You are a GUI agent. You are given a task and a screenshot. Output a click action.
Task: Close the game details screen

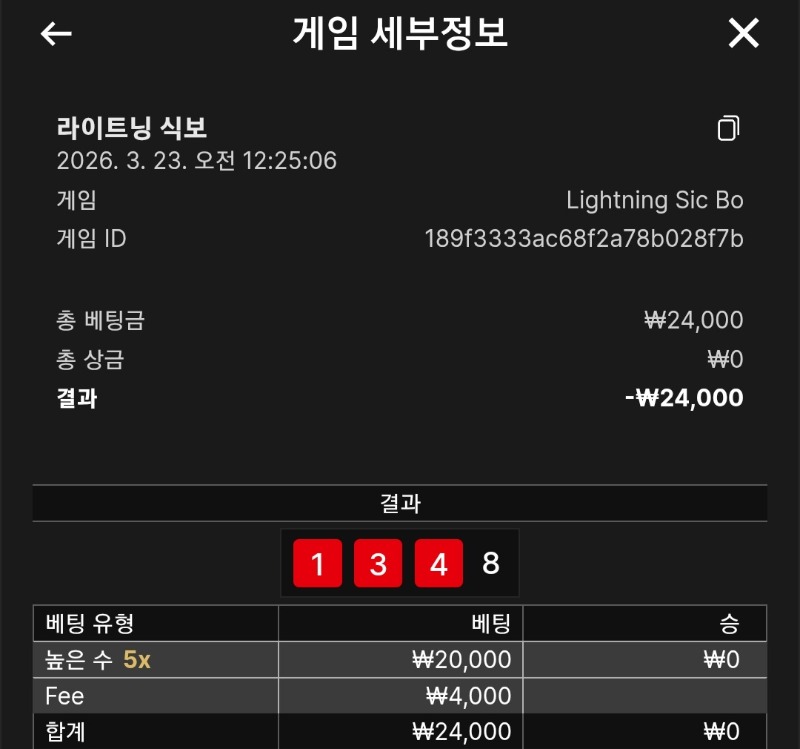click(x=743, y=34)
